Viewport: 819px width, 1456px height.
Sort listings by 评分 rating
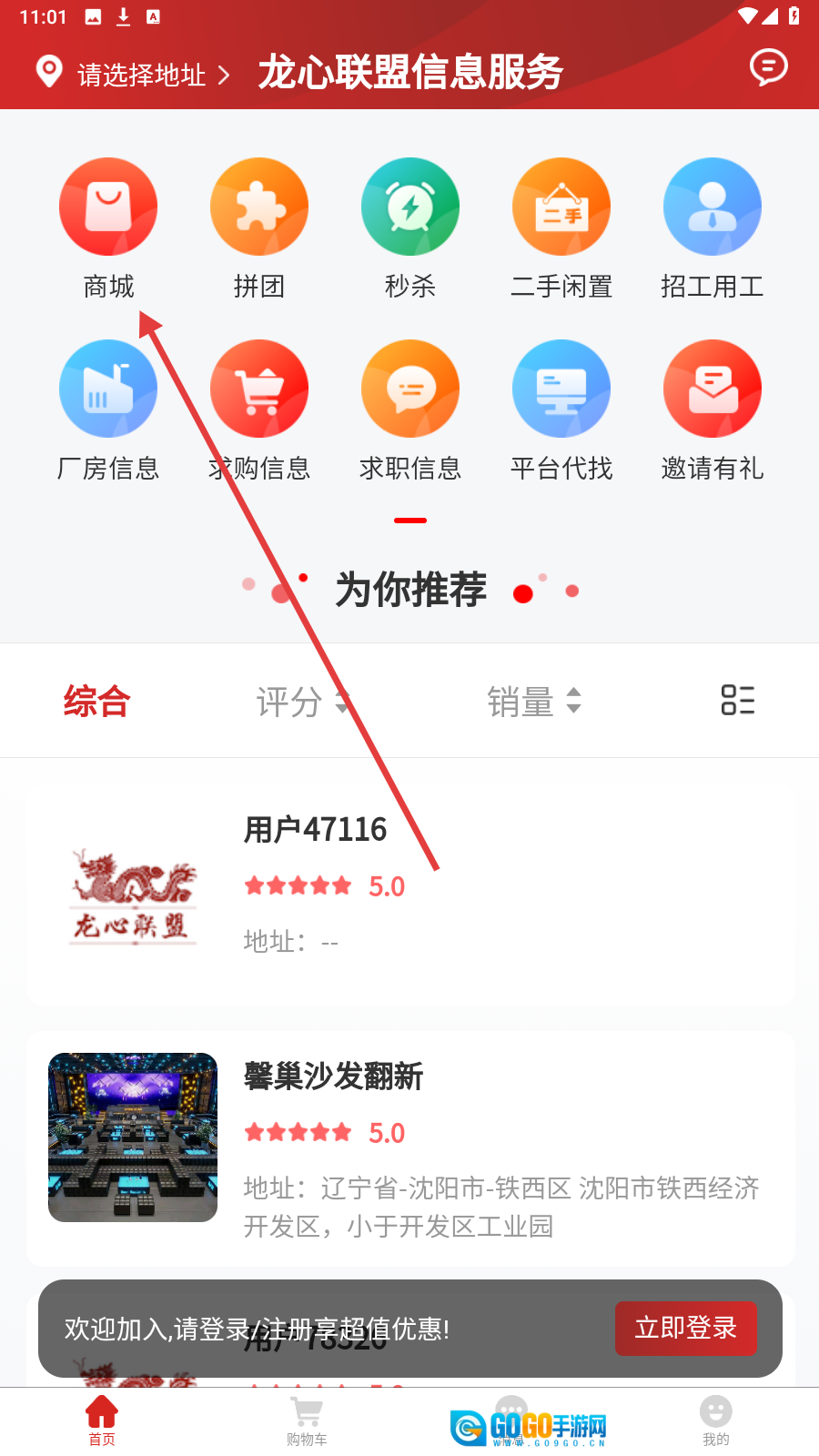point(302,702)
